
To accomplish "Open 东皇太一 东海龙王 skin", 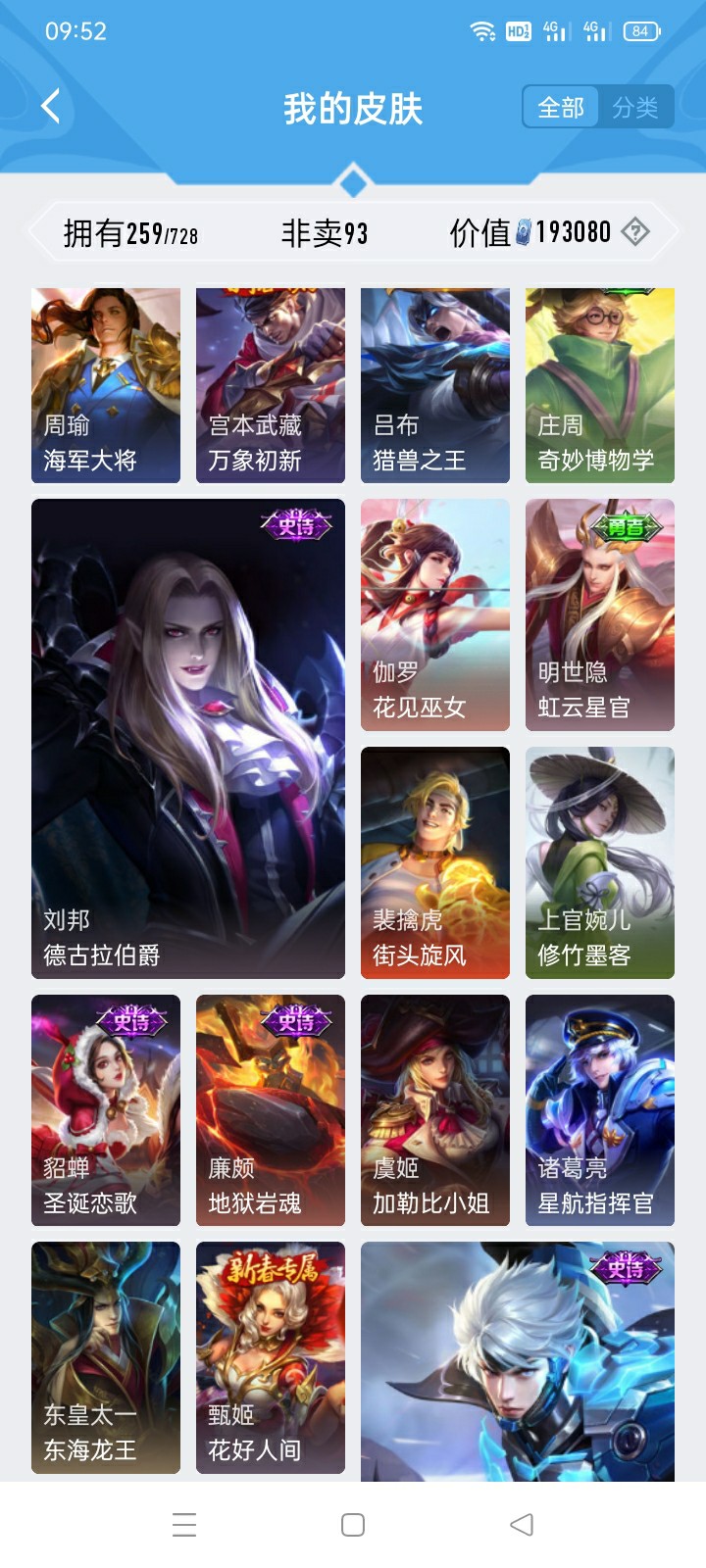I will tap(106, 1357).
